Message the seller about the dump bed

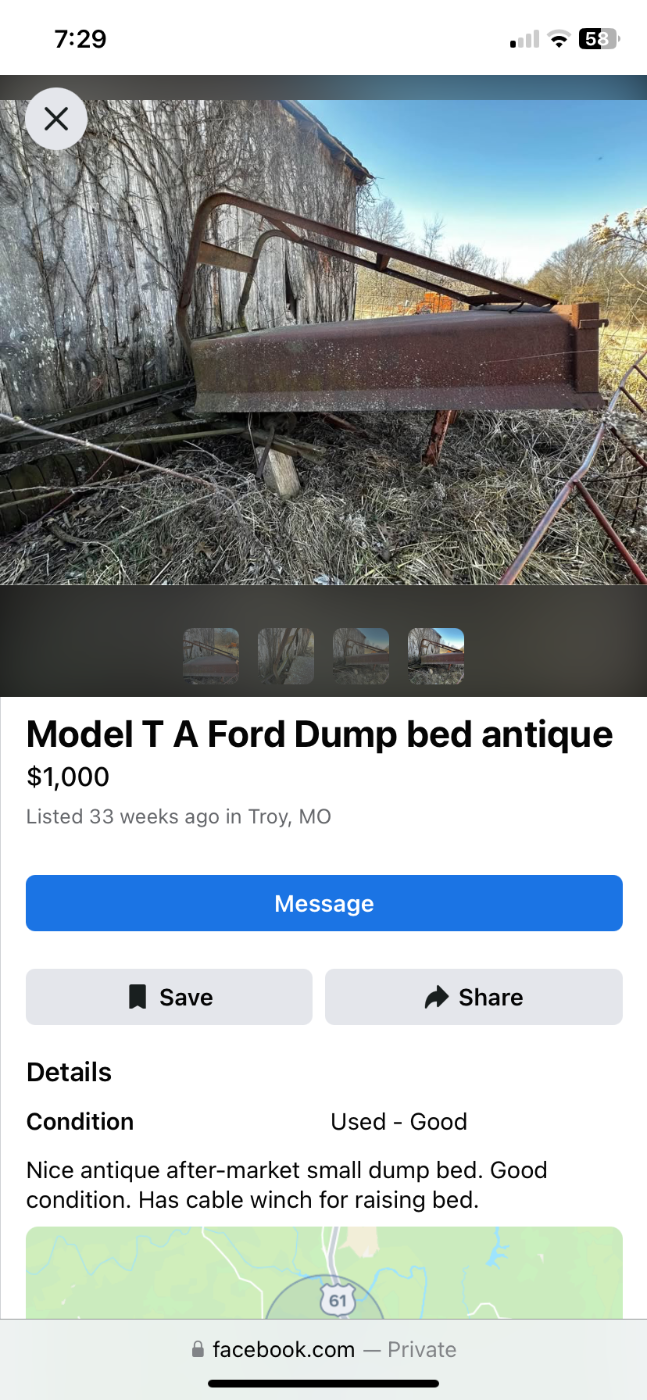click(x=324, y=903)
